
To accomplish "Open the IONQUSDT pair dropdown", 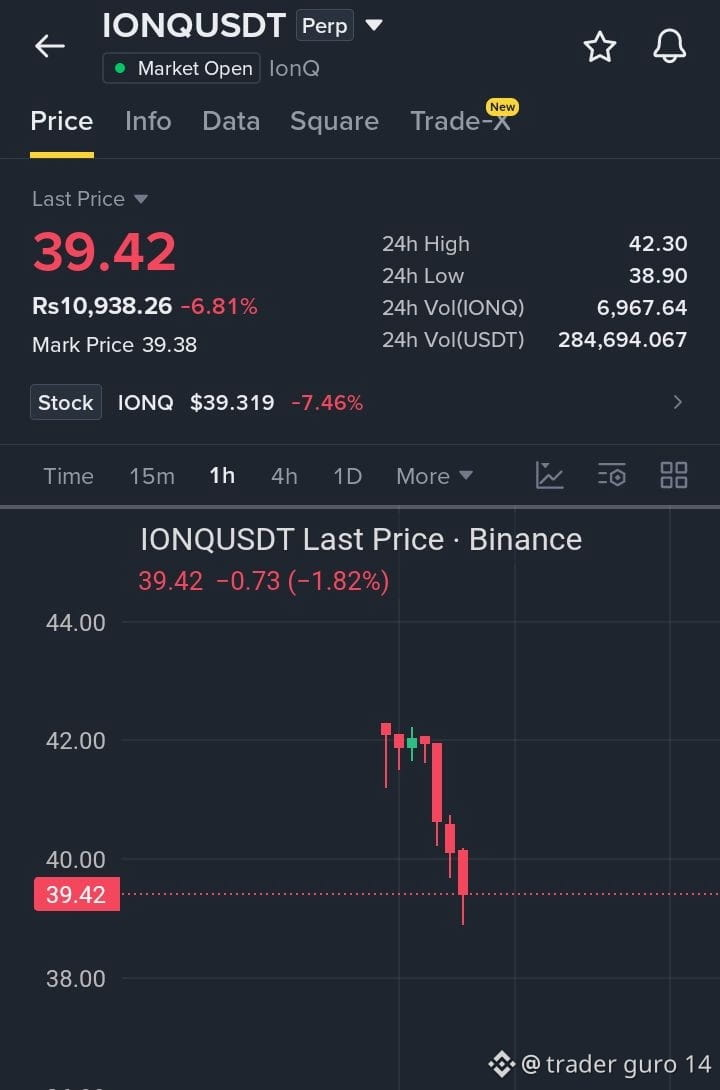I will [374, 26].
